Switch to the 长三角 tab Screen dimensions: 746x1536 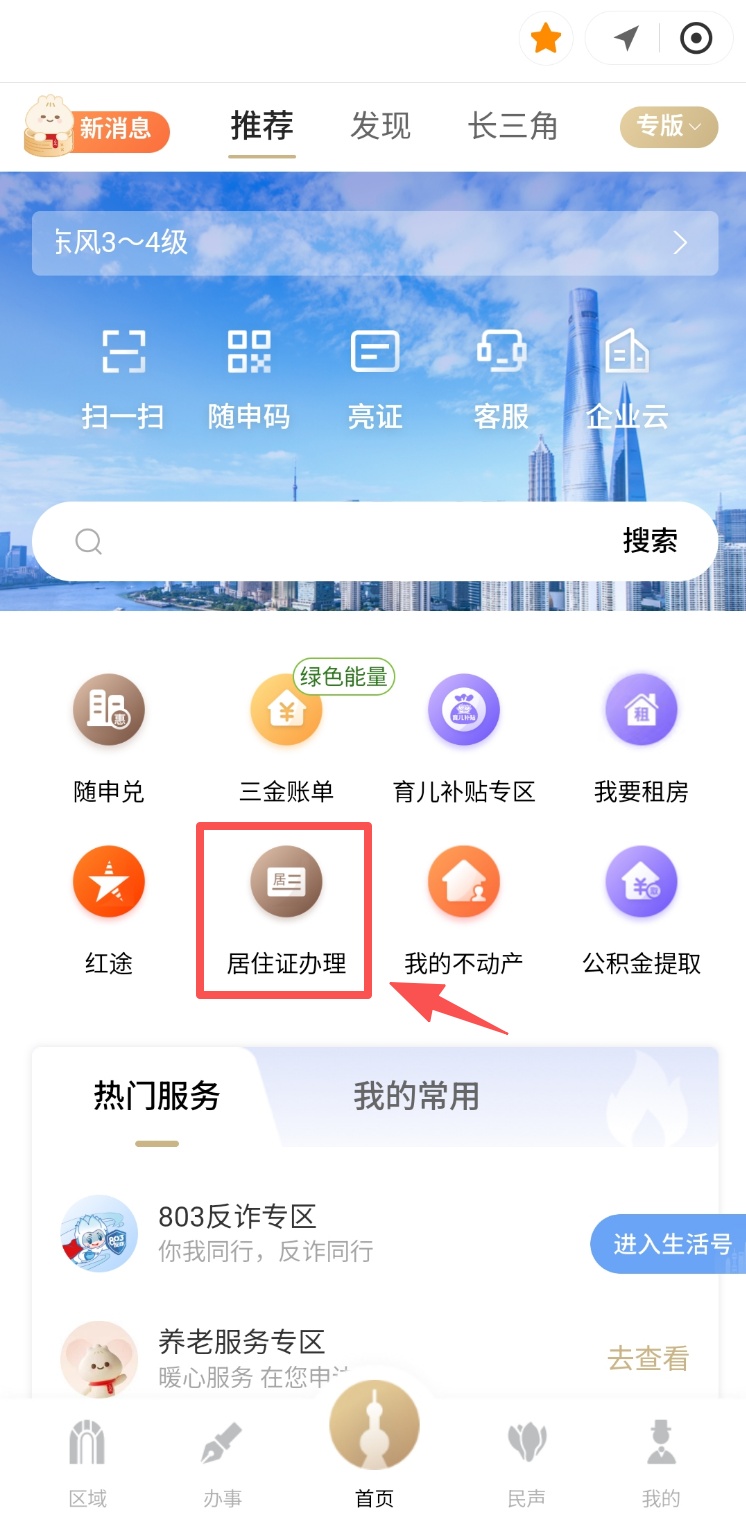[x=513, y=127]
